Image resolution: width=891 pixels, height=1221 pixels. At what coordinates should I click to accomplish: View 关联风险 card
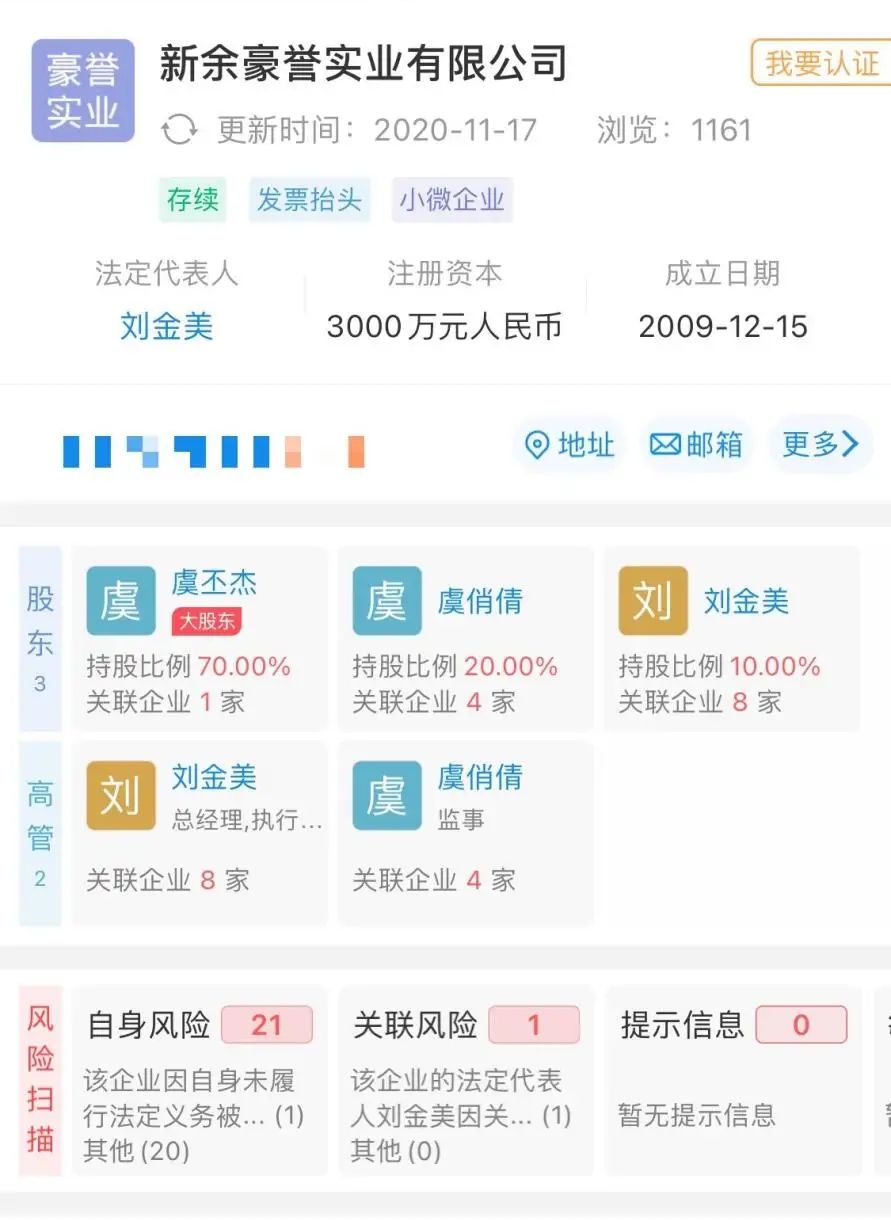pos(465,1082)
